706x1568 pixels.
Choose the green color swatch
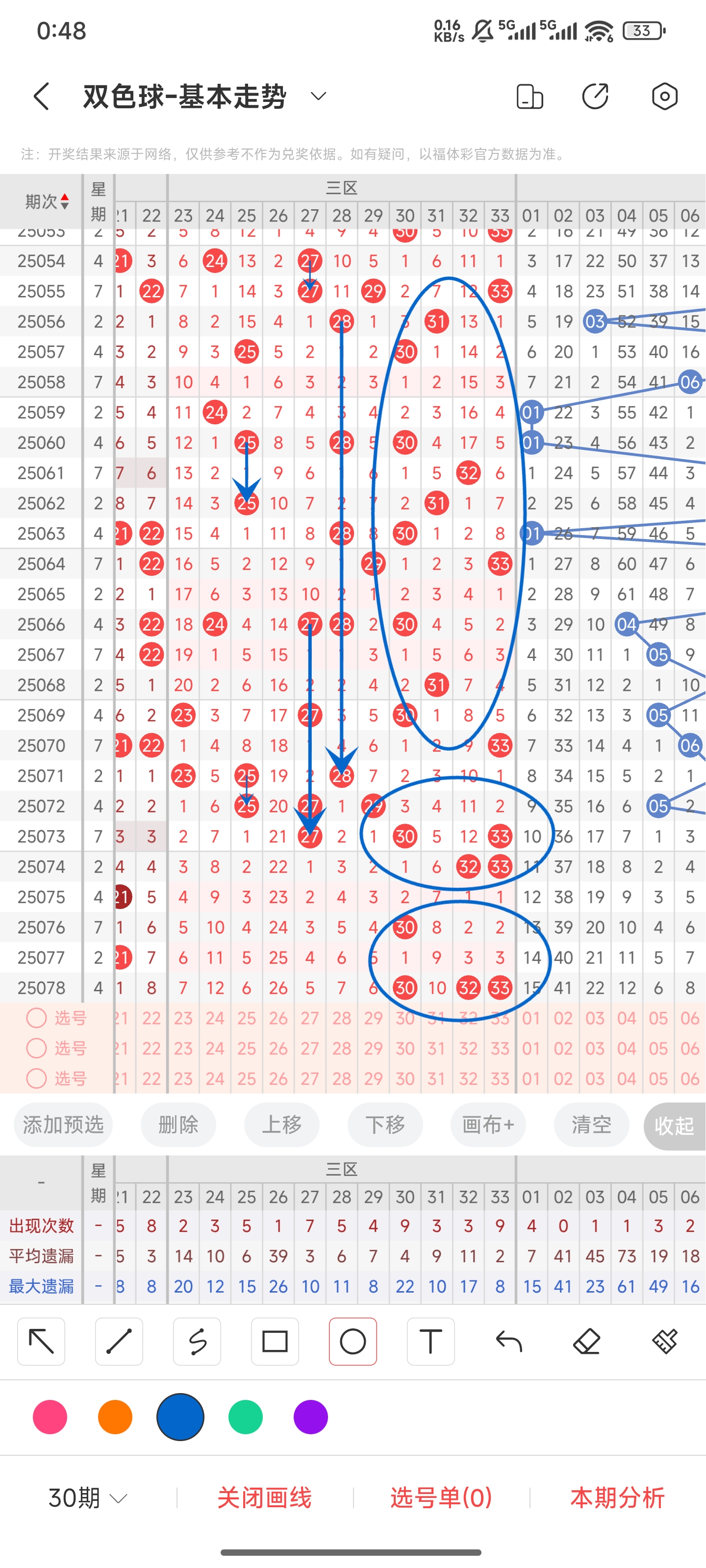pos(246,1417)
